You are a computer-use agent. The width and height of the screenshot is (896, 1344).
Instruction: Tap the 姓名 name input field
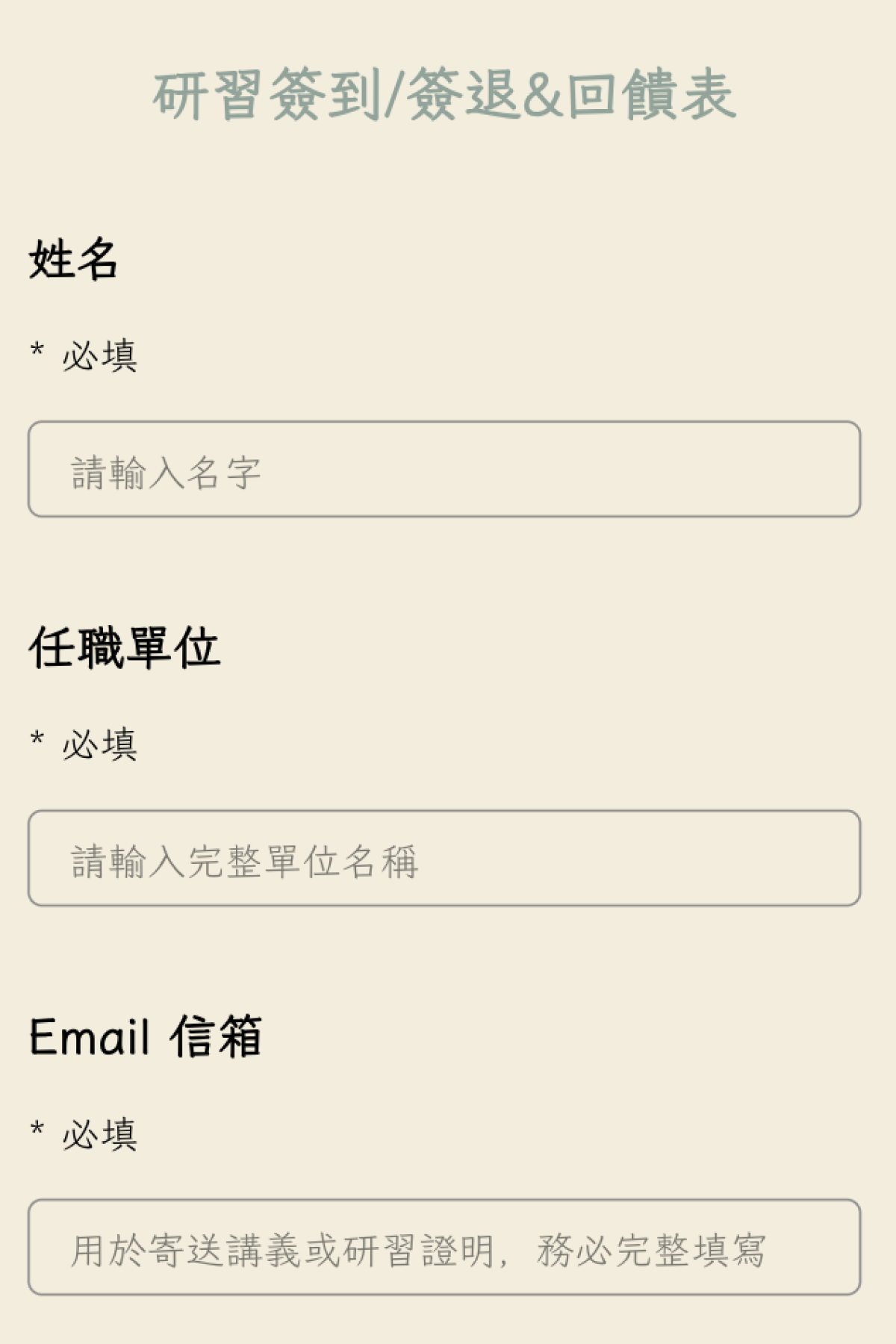click(444, 469)
